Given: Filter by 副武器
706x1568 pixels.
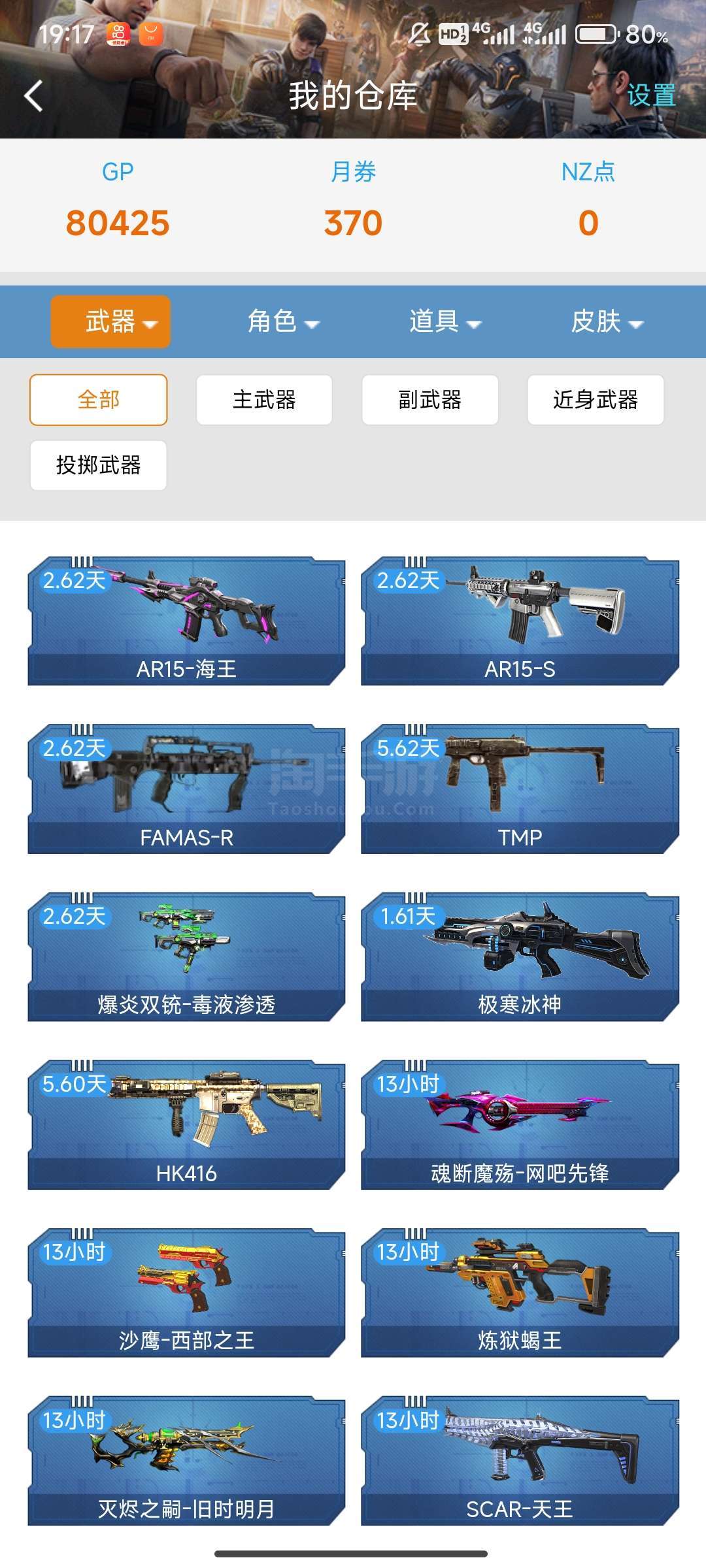Looking at the screenshot, I should [430, 400].
